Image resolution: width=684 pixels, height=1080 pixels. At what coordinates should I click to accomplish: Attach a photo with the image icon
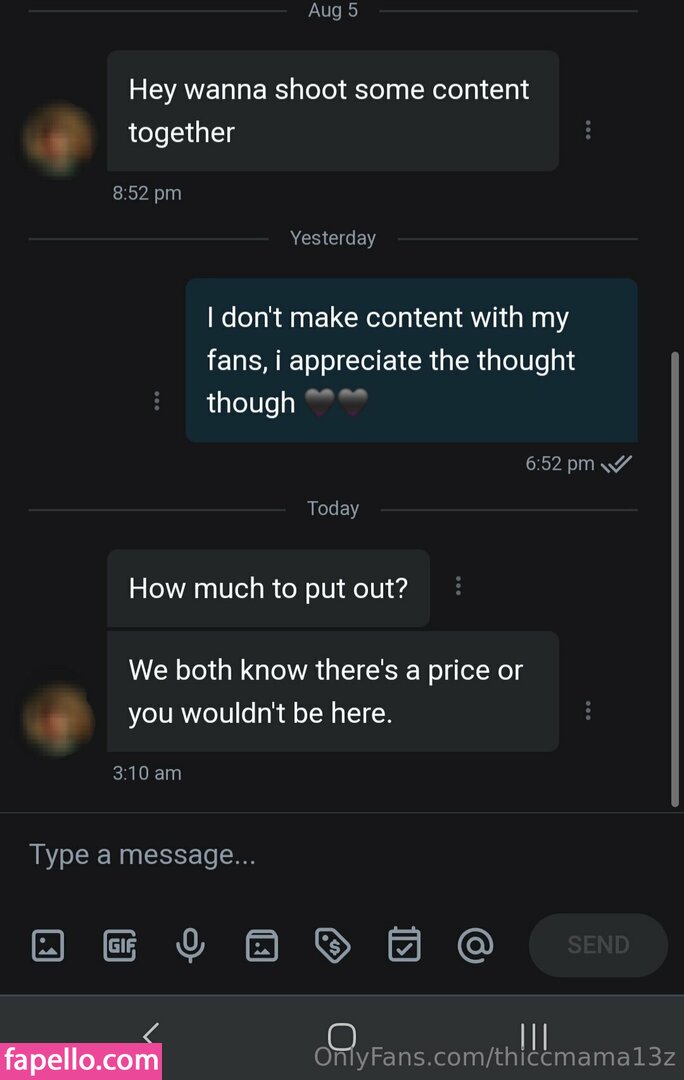(48, 945)
